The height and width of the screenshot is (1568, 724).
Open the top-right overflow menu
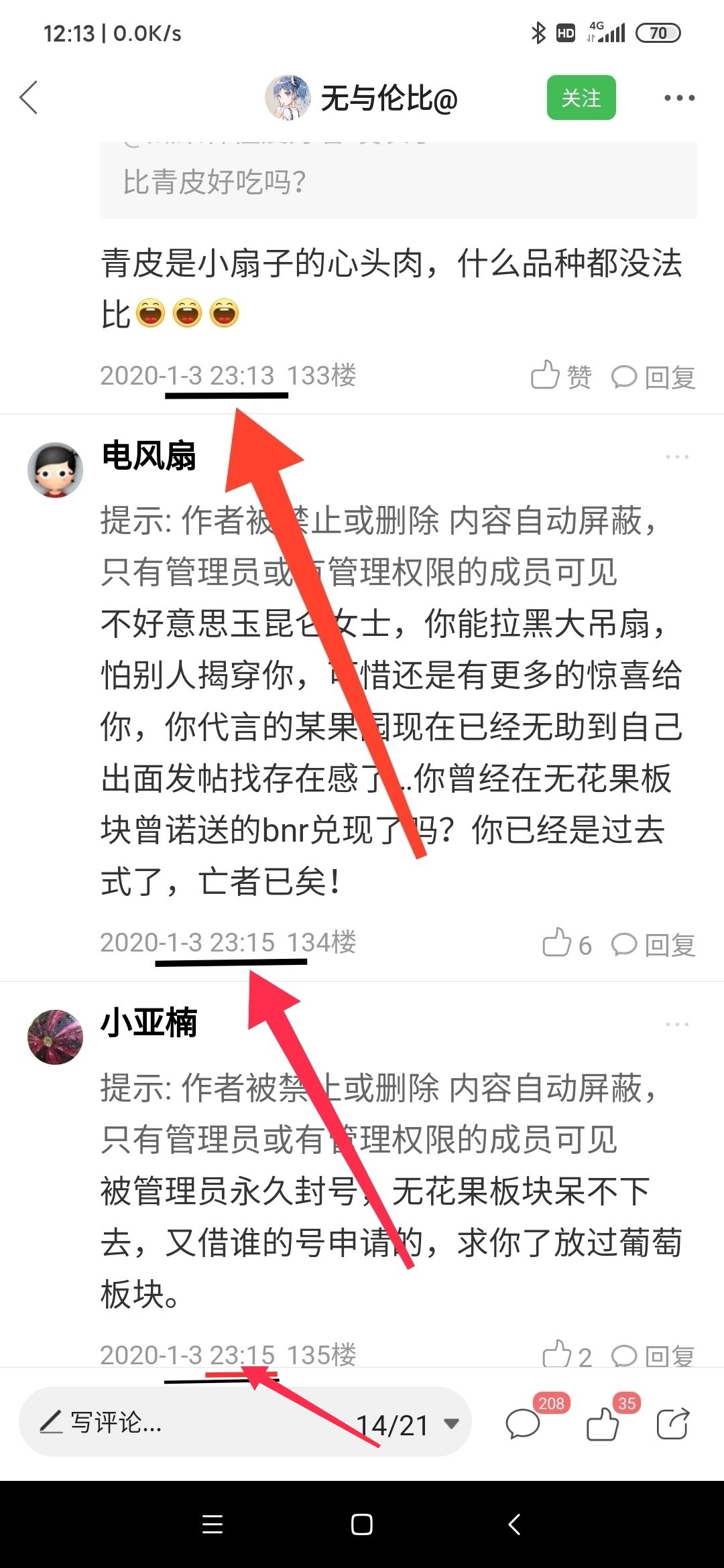[679, 98]
